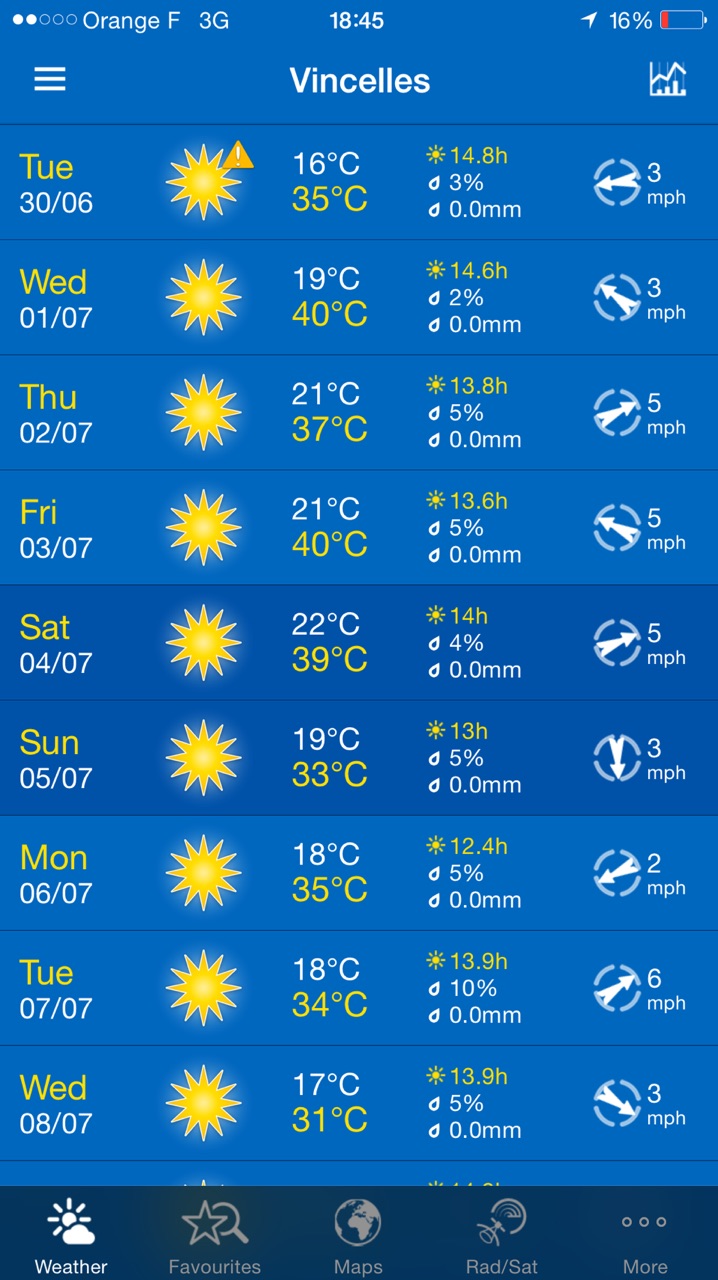Open the forecast for Tue 30/06

pyautogui.click(x=359, y=182)
